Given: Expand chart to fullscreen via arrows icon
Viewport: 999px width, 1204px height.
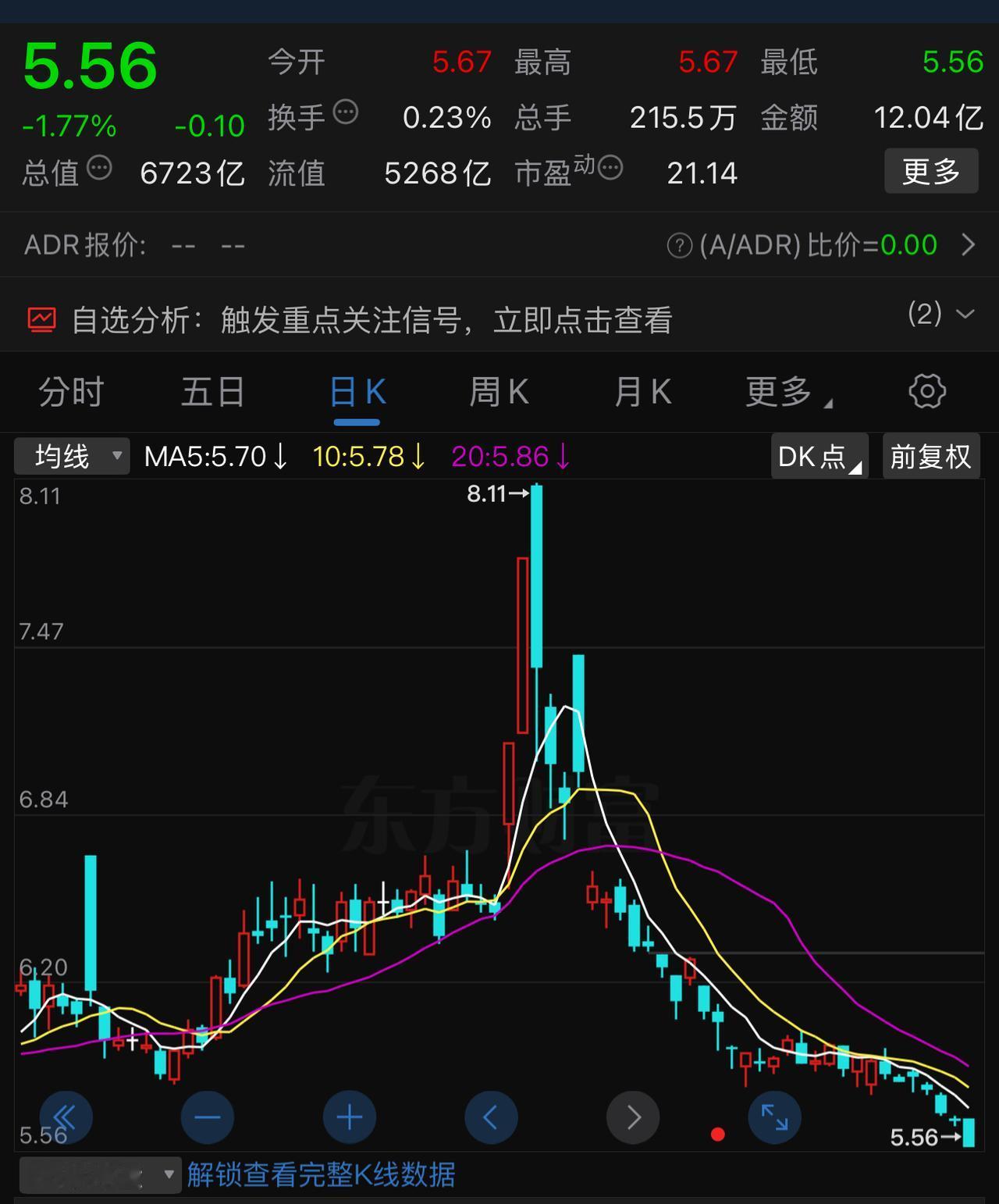Looking at the screenshot, I should 774,1117.
